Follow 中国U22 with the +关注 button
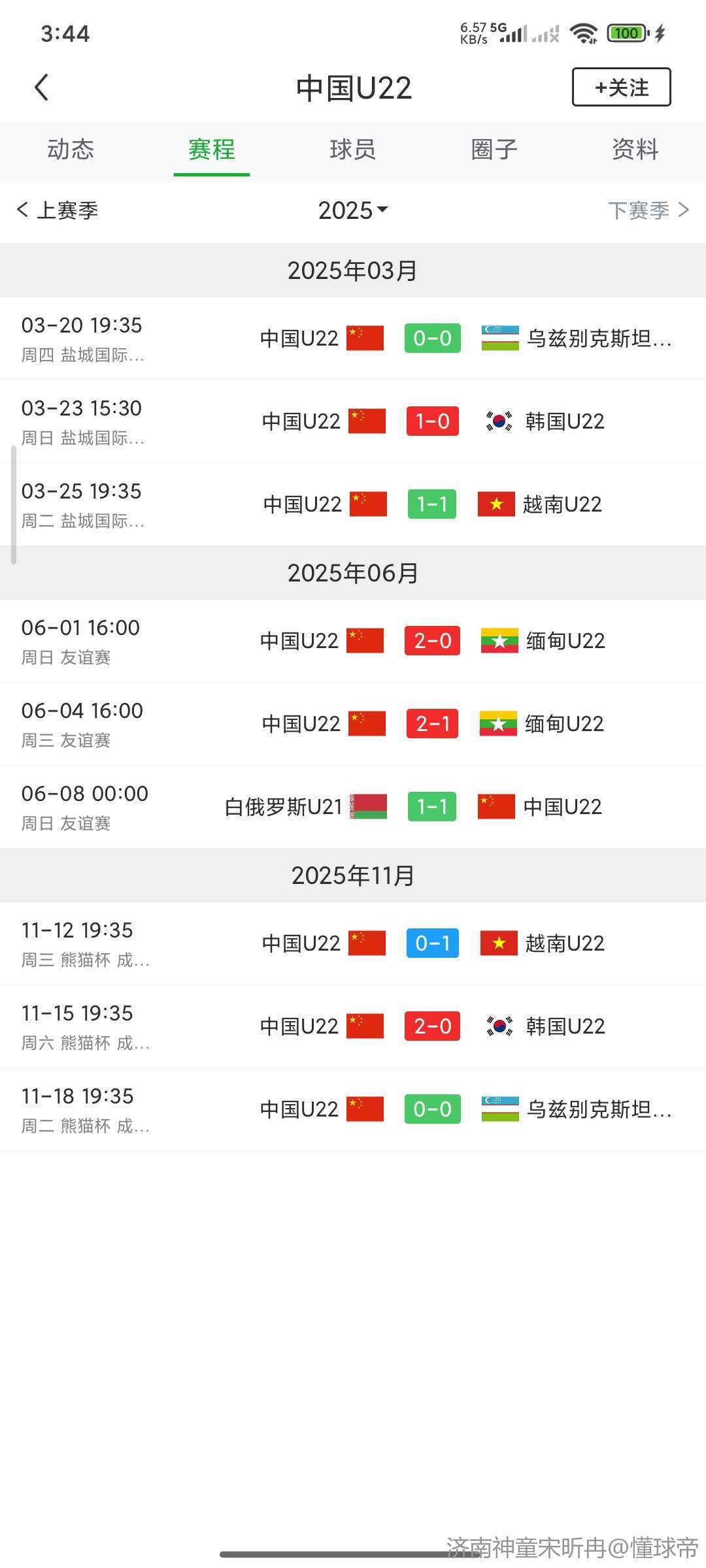Viewport: 706px width, 1568px height. [x=621, y=87]
